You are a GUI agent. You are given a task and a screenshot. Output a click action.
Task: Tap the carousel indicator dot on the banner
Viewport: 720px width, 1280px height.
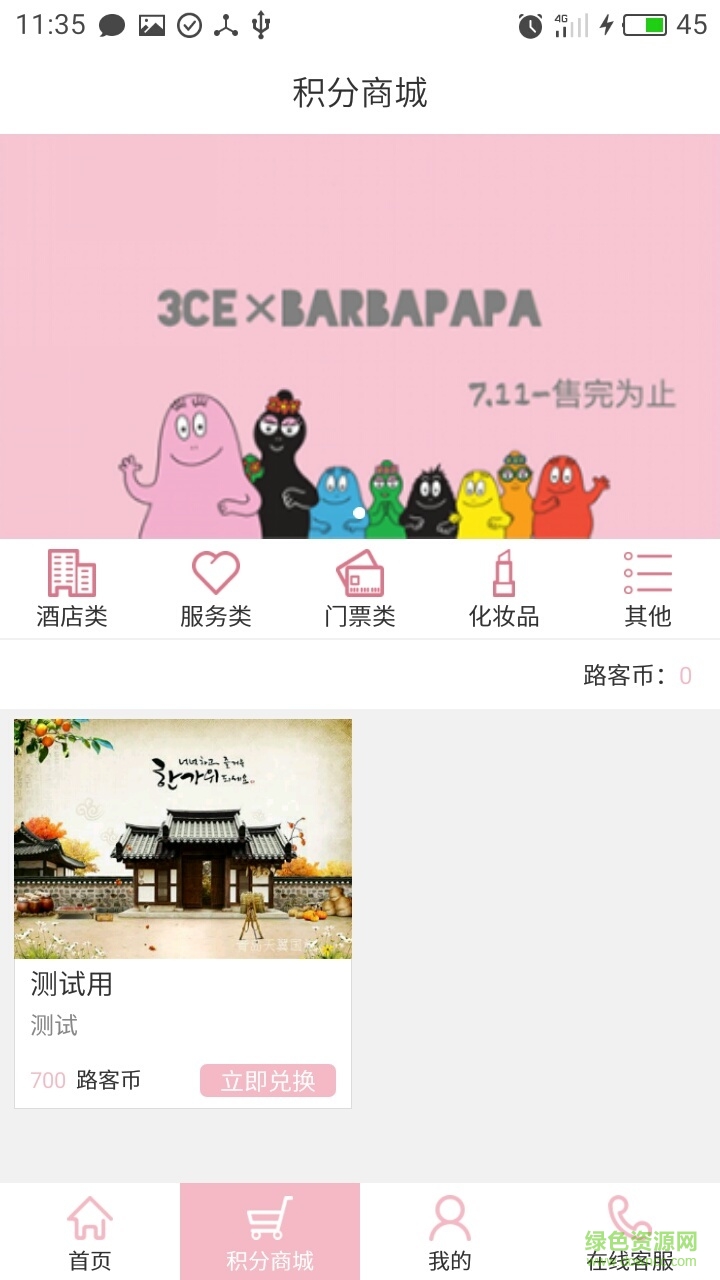360,511
